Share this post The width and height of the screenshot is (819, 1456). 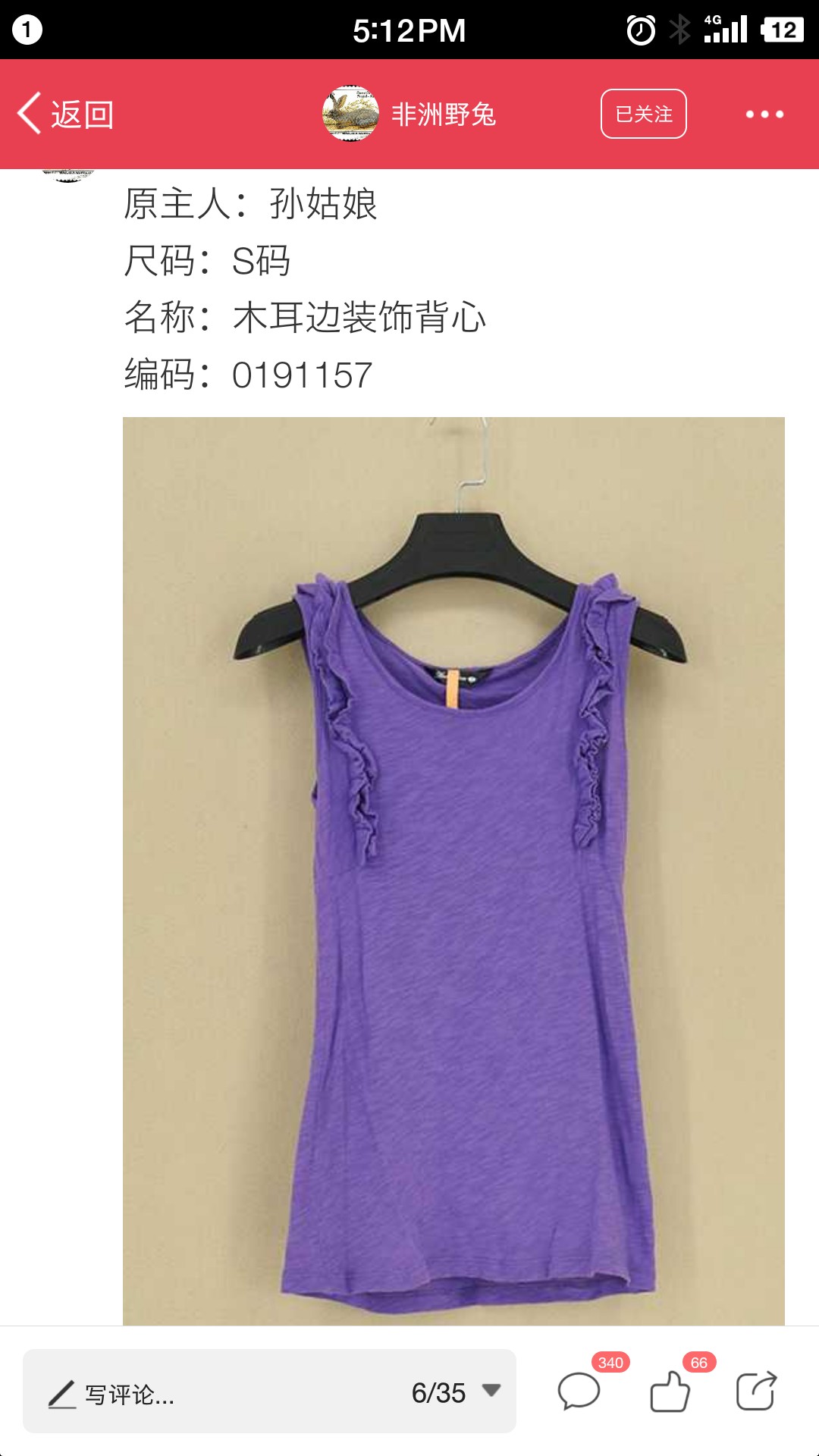tap(757, 1391)
